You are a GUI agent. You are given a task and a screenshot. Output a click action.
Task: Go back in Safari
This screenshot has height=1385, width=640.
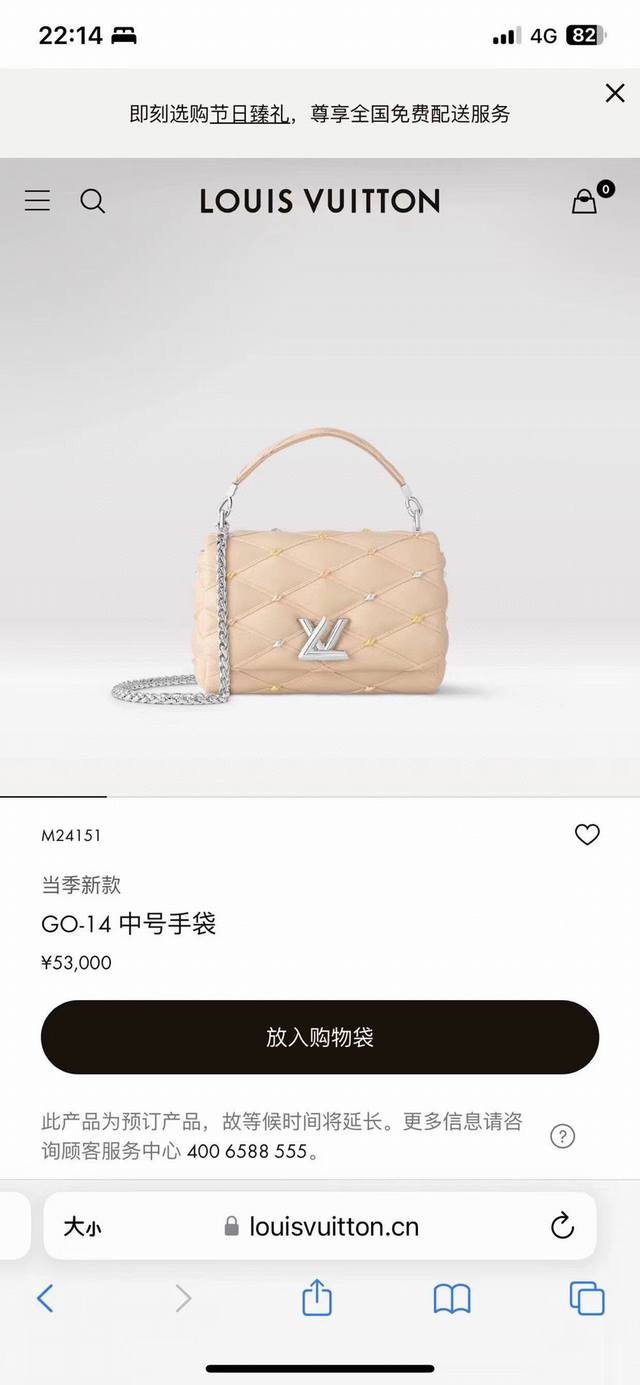click(45, 1298)
